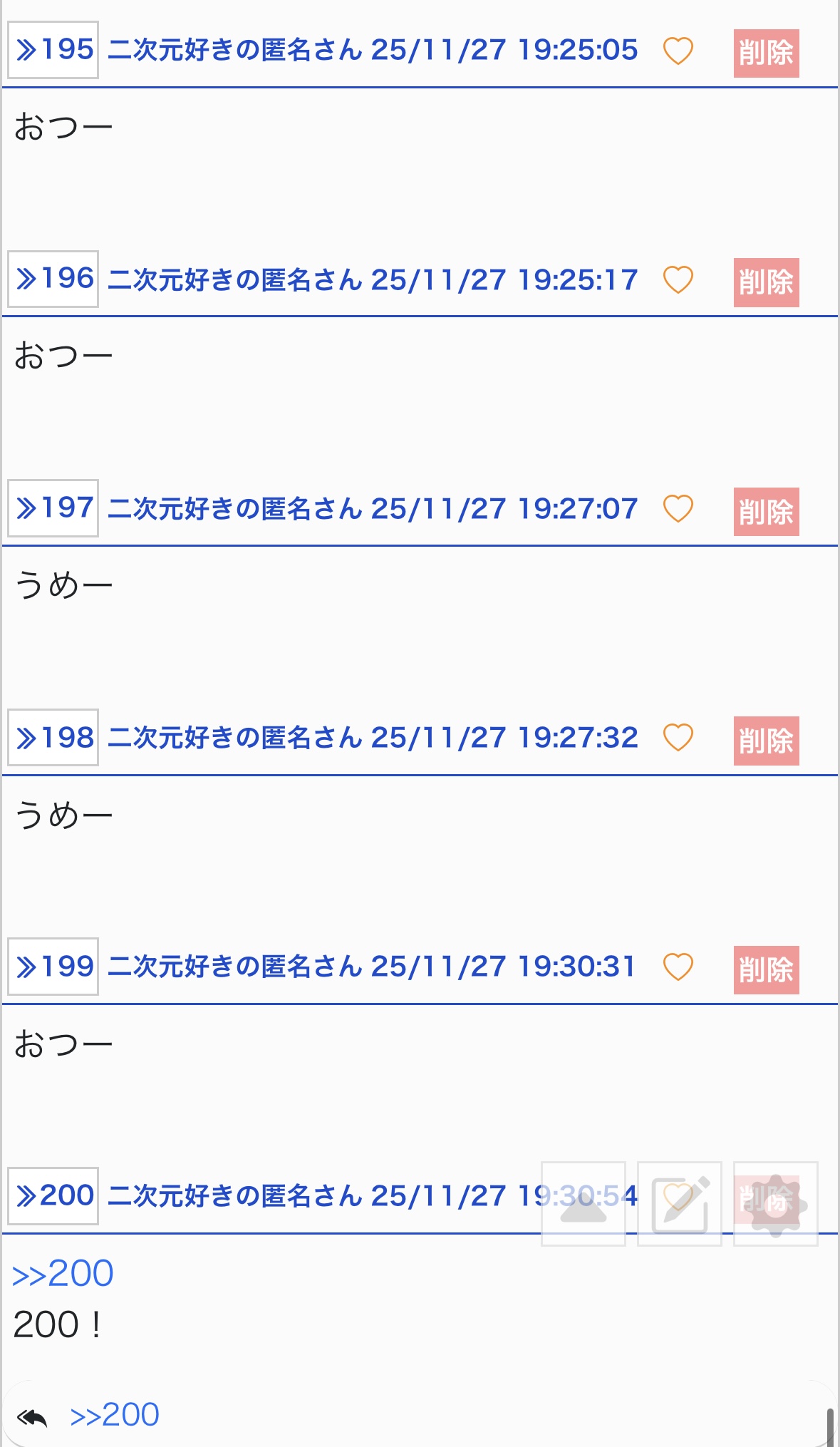Viewport: 840px width, 1447px height.
Task: Tap the >>196 post number button
Action: 53,279
